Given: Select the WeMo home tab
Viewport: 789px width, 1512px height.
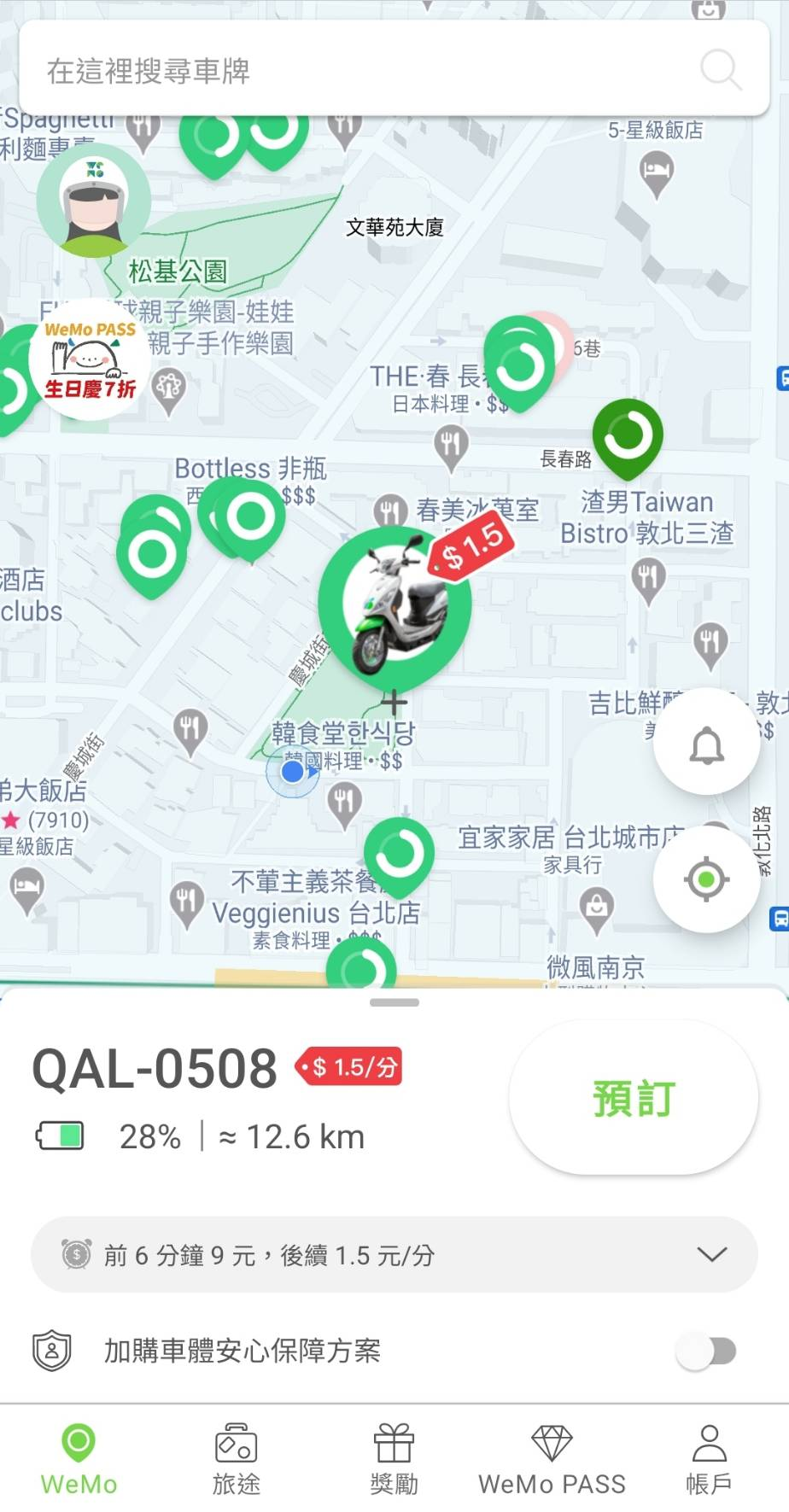Looking at the screenshot, I should [x=79, y=1459].
